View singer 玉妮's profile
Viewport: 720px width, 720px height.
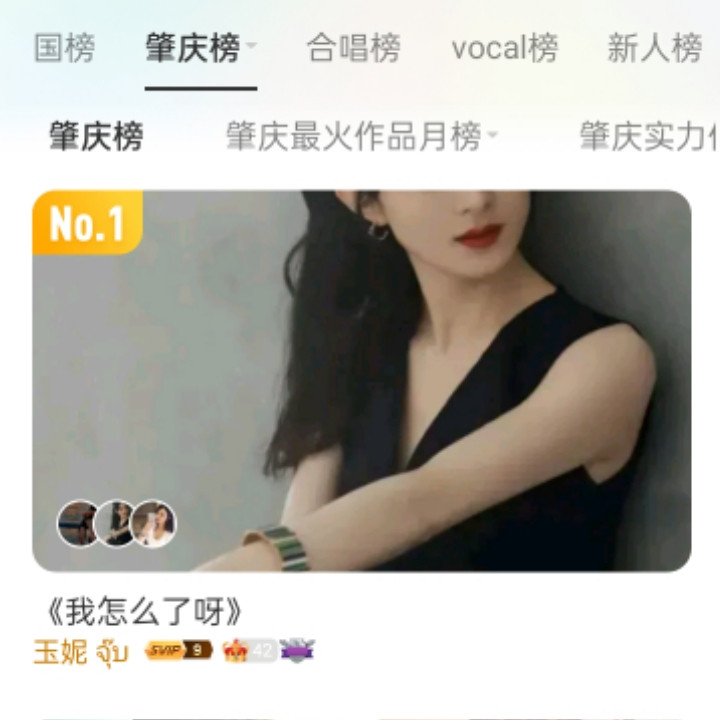click(80, 651)
